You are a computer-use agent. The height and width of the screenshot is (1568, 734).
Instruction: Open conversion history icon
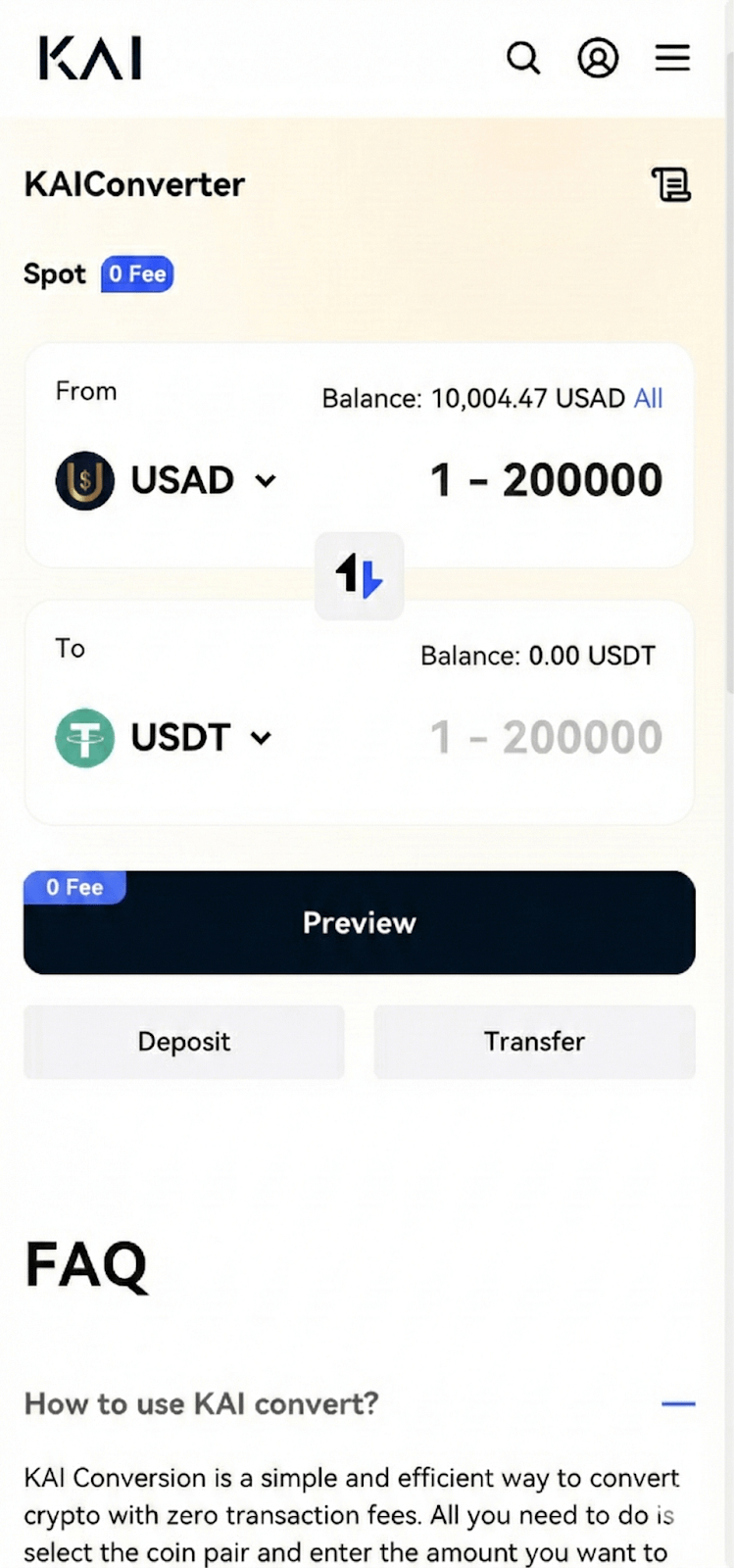(671, 184)
